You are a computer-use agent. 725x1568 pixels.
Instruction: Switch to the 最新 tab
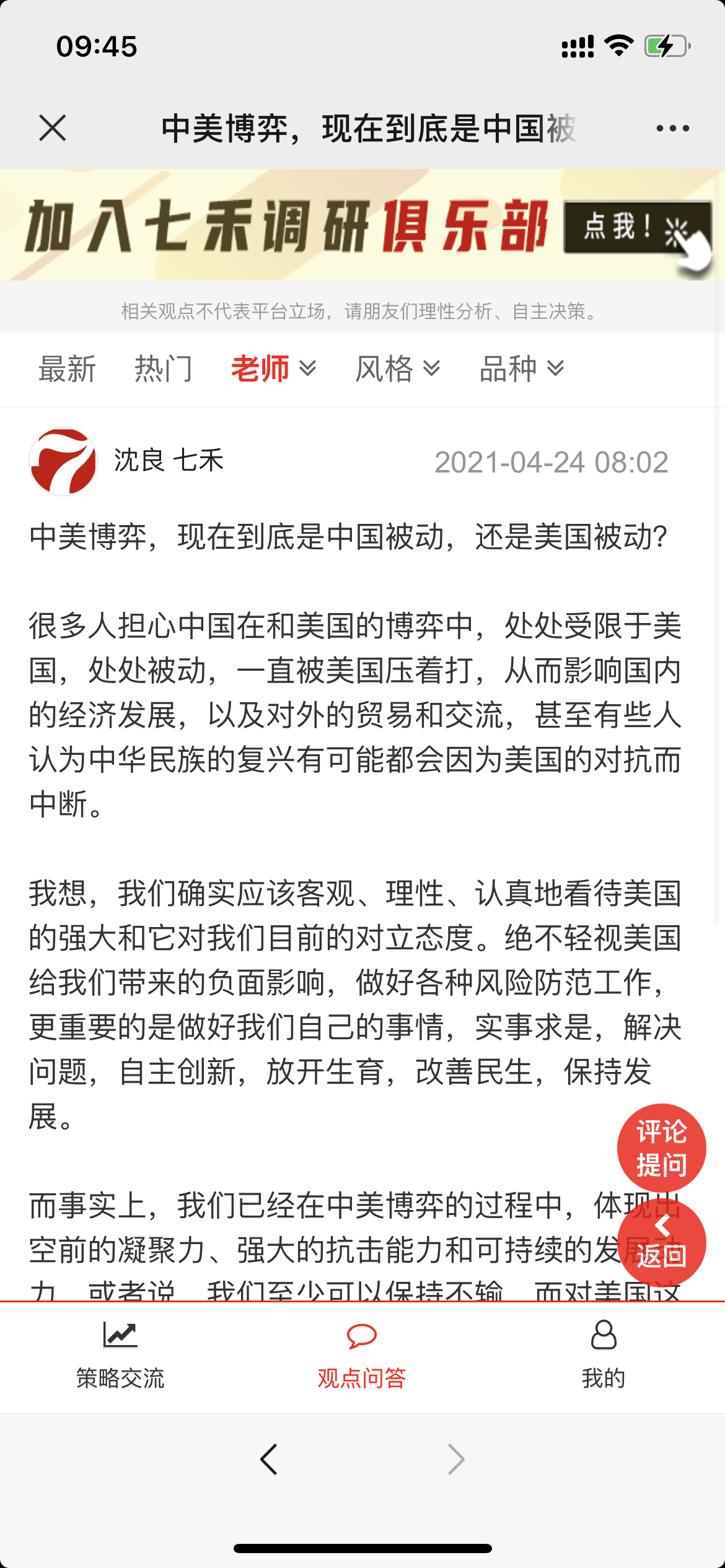point(68,369)
